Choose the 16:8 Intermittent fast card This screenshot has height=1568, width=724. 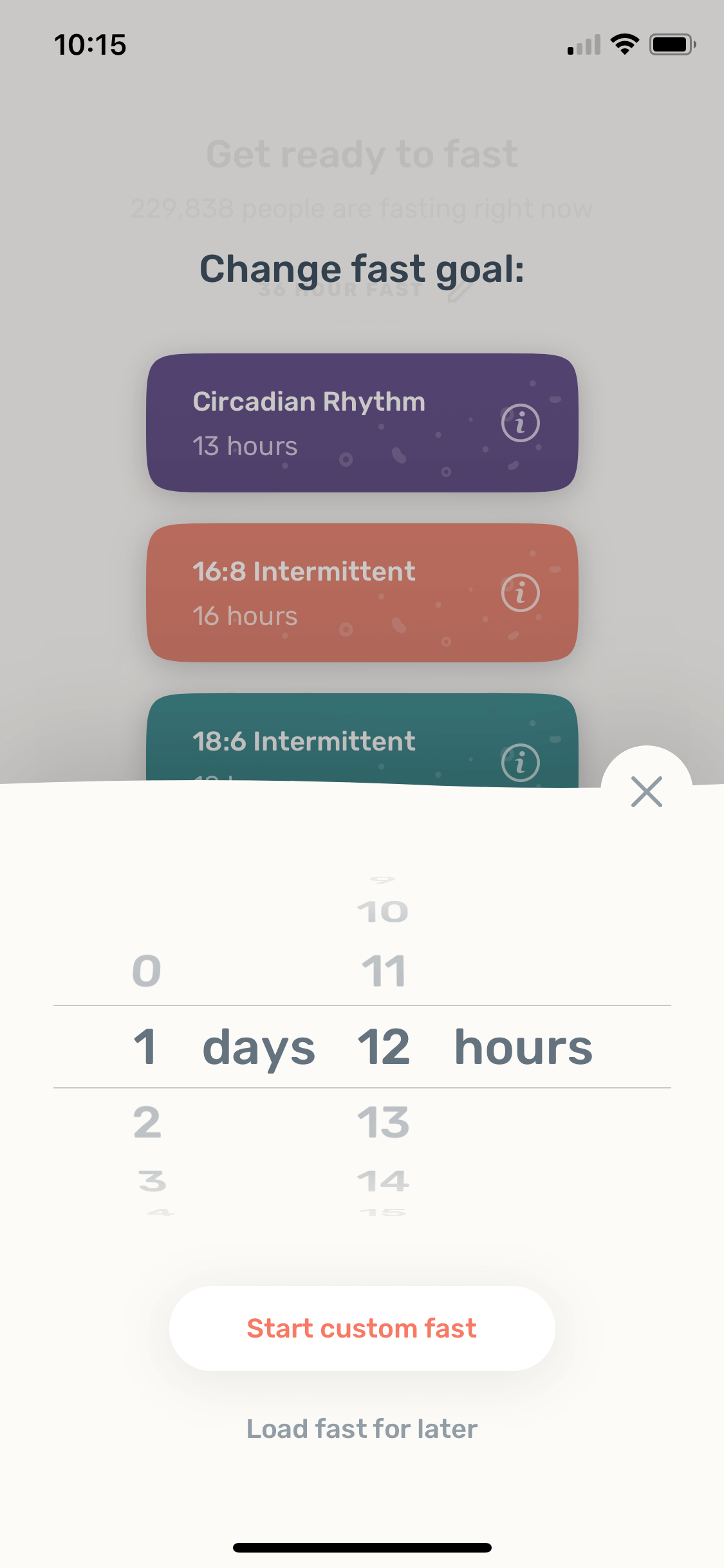[362, 593]
